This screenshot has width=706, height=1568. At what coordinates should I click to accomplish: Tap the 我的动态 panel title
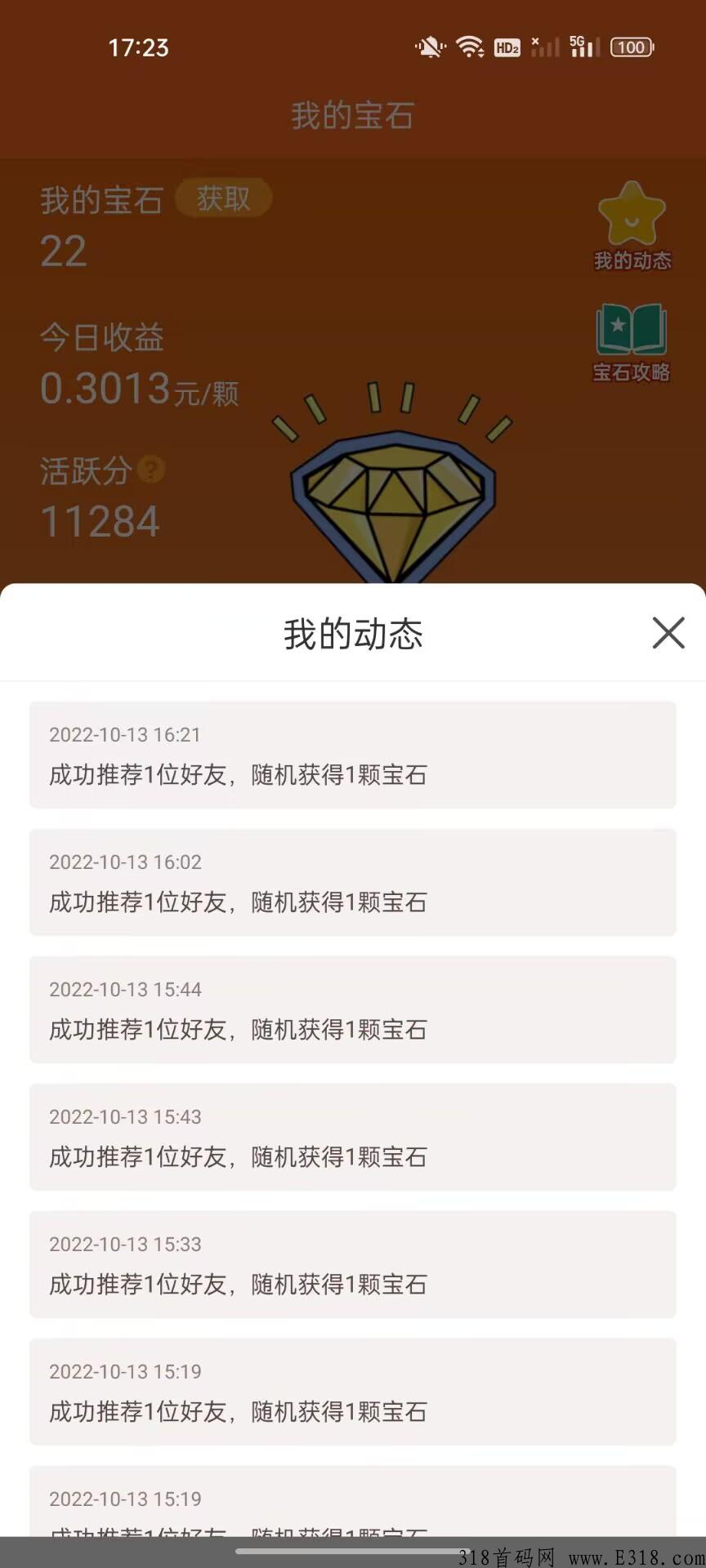pos(352,635)
